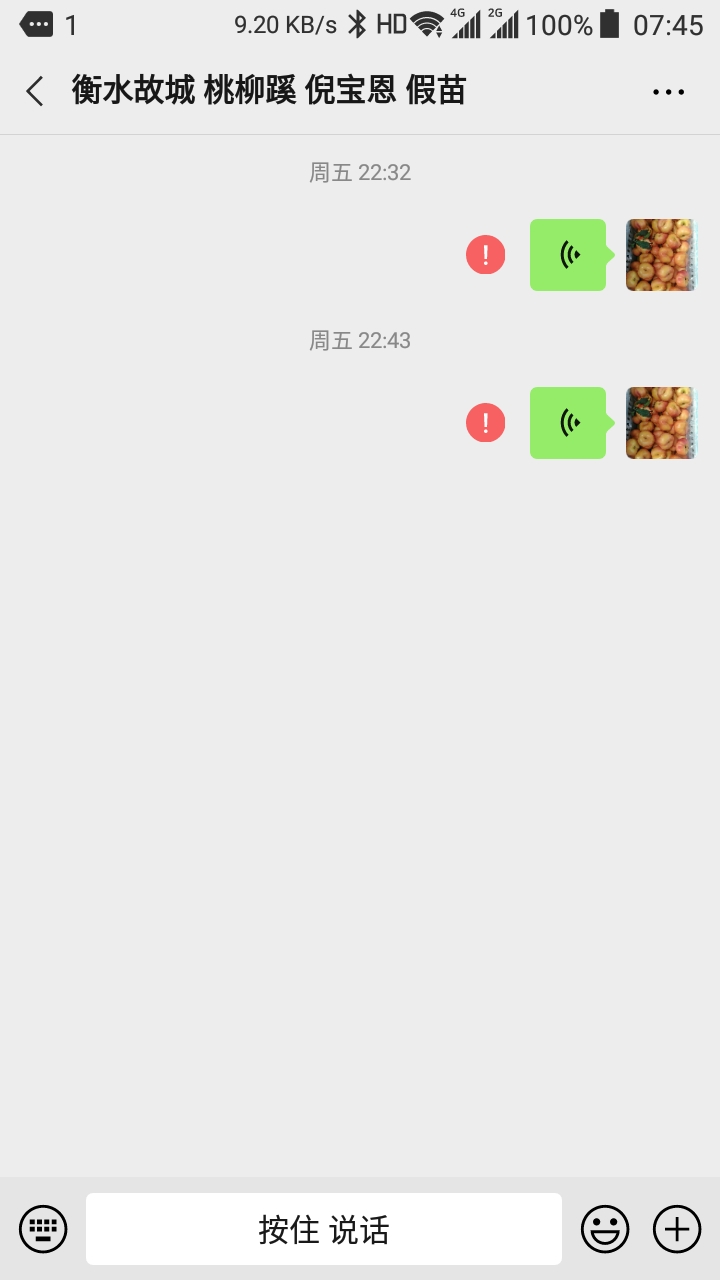Open the emoji sticker panel
This screenshot has height=1280, width=720.
[605, 1228]
